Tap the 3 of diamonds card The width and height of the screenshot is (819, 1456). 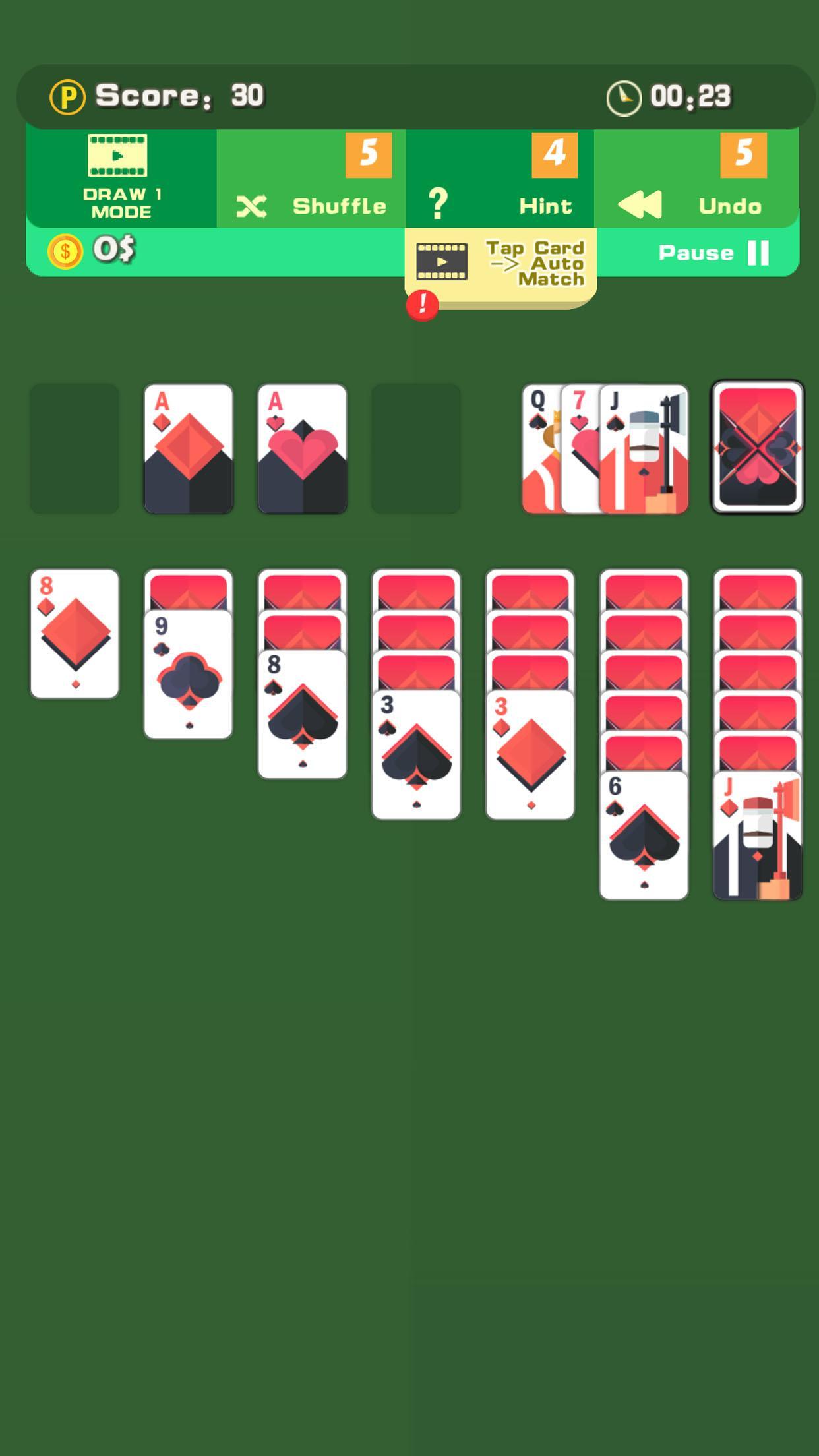530,754
